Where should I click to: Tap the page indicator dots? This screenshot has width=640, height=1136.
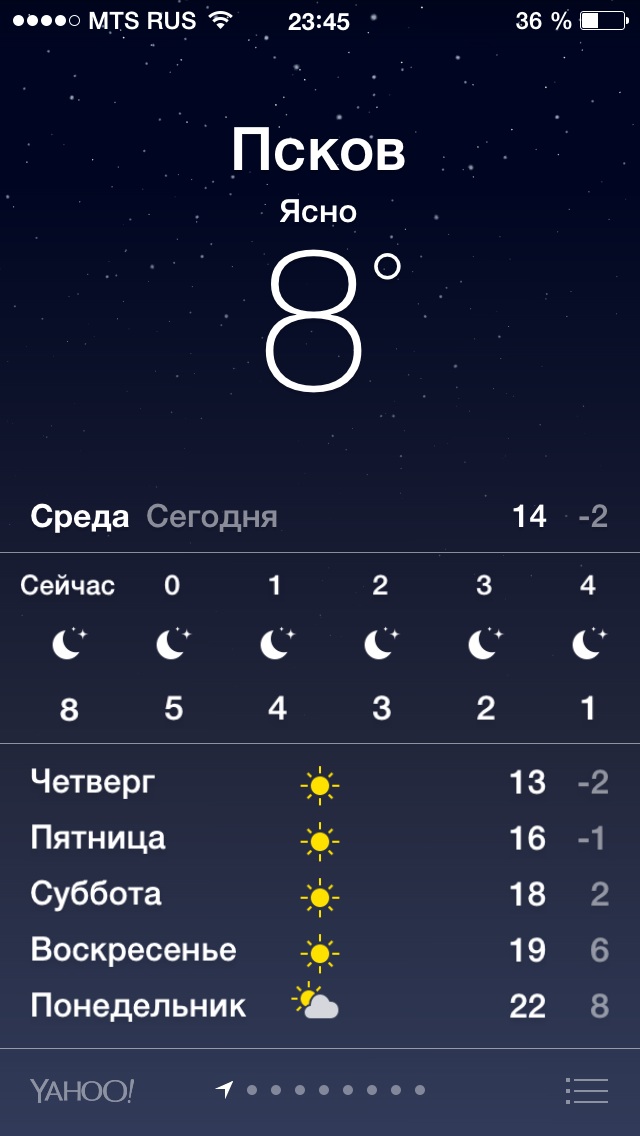click(x=320, y=1090)
